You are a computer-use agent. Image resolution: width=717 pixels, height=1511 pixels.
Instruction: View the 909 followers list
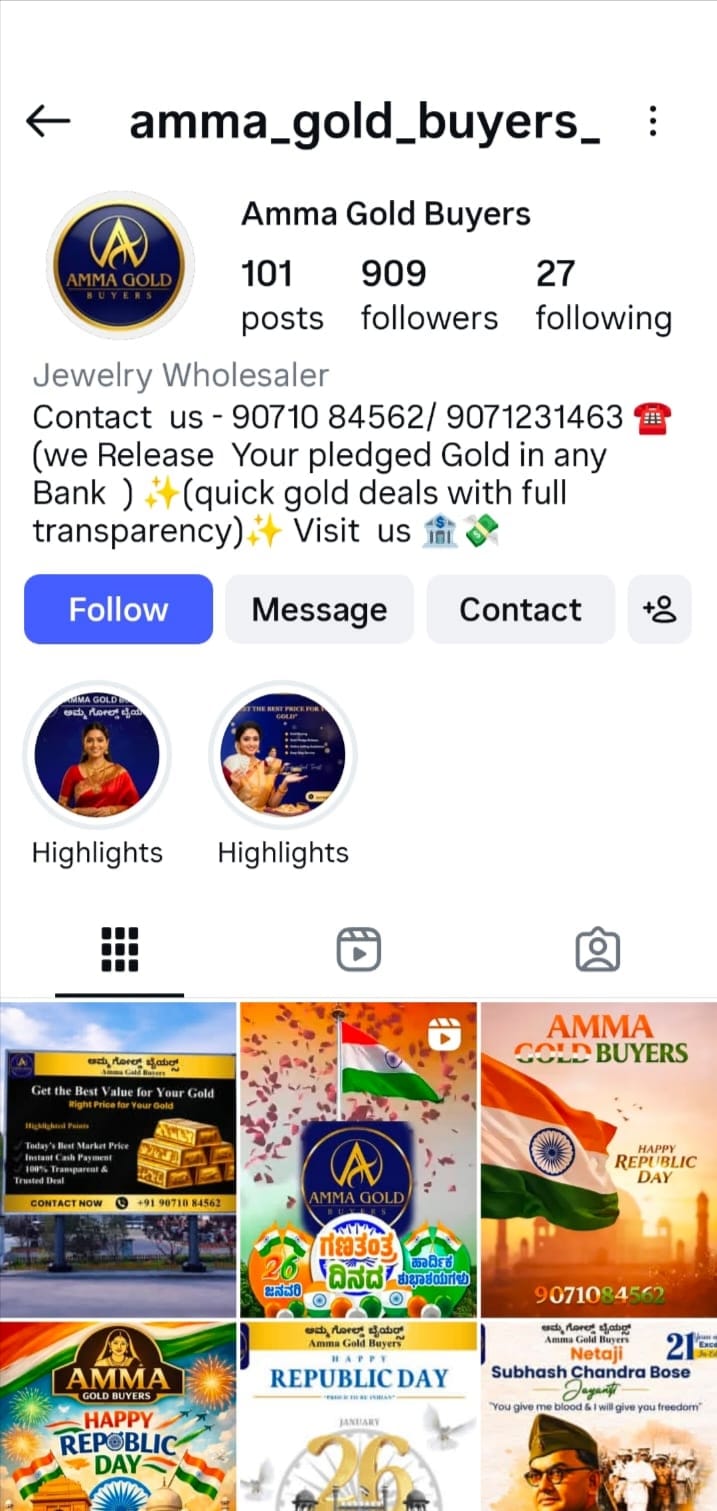click(428, 294)
